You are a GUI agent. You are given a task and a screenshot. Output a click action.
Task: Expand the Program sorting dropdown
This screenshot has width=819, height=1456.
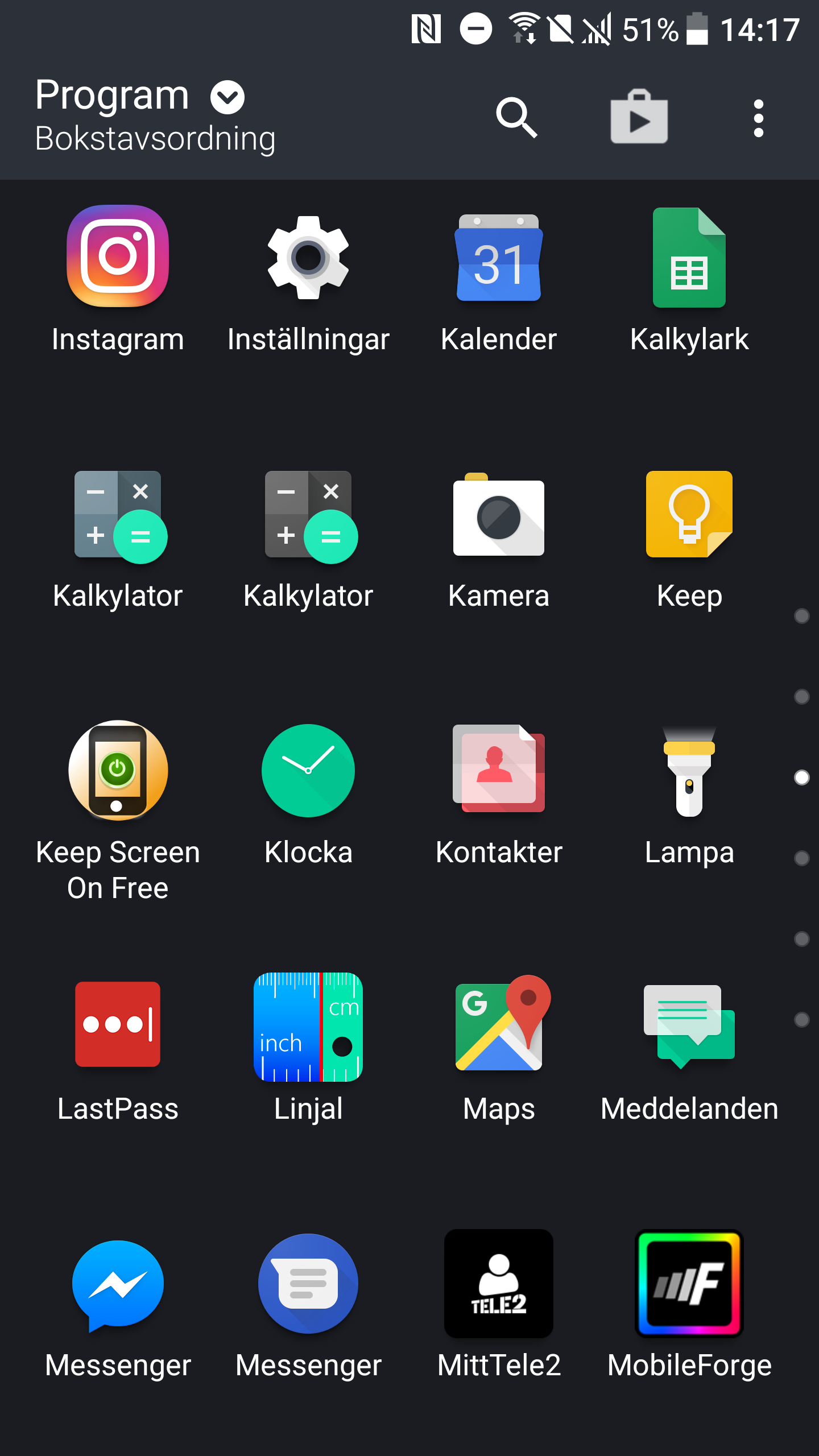click(x=227, y=97)
